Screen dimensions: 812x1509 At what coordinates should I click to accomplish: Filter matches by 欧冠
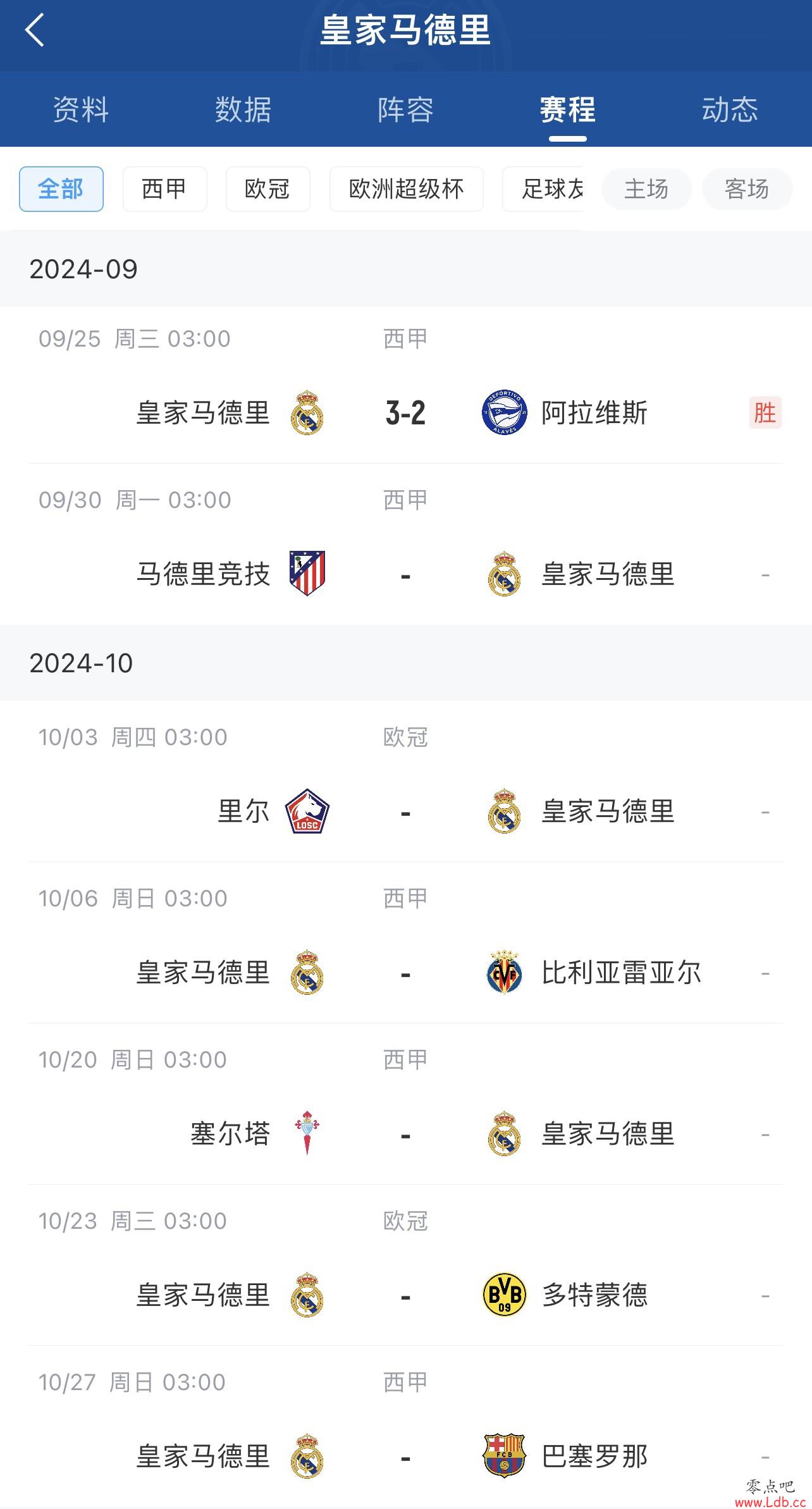click(x=268, y=189)
